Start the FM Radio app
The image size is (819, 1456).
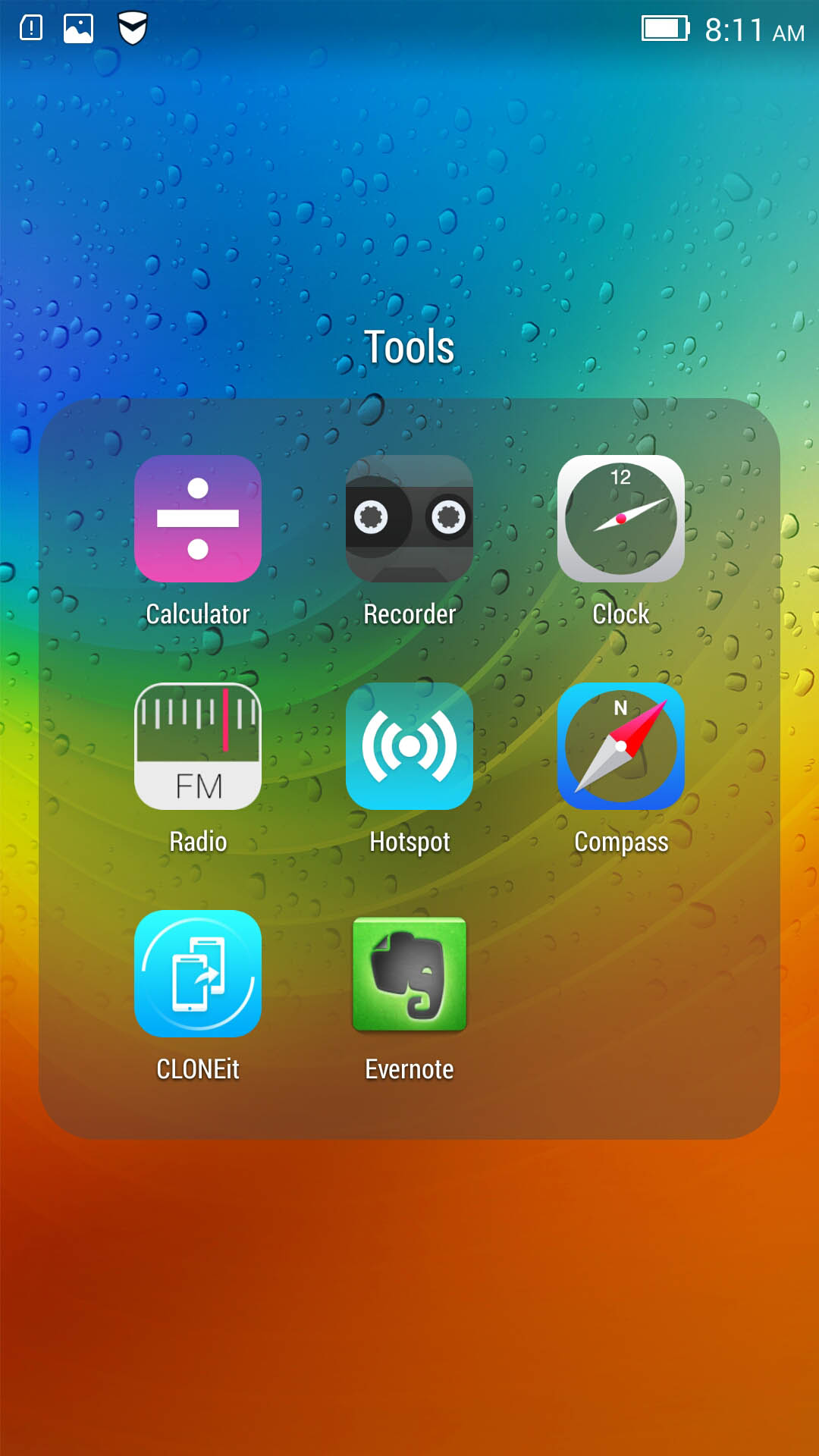pos(198,746)
